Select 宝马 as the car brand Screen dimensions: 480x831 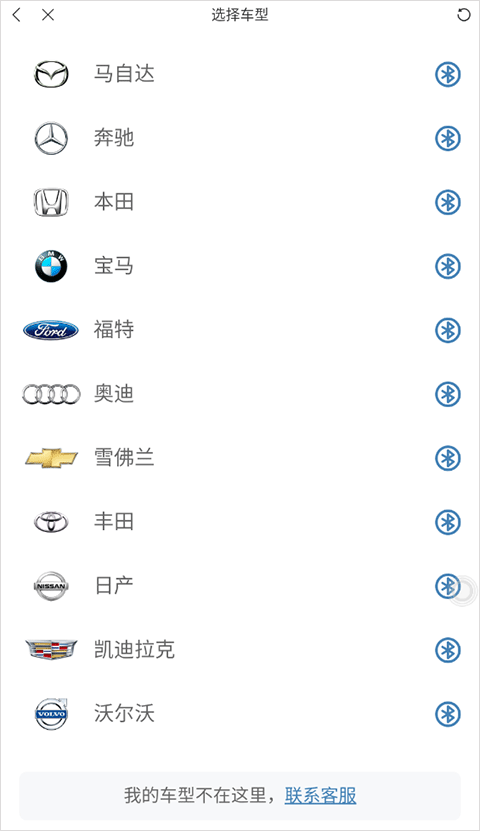coord(240,266)
